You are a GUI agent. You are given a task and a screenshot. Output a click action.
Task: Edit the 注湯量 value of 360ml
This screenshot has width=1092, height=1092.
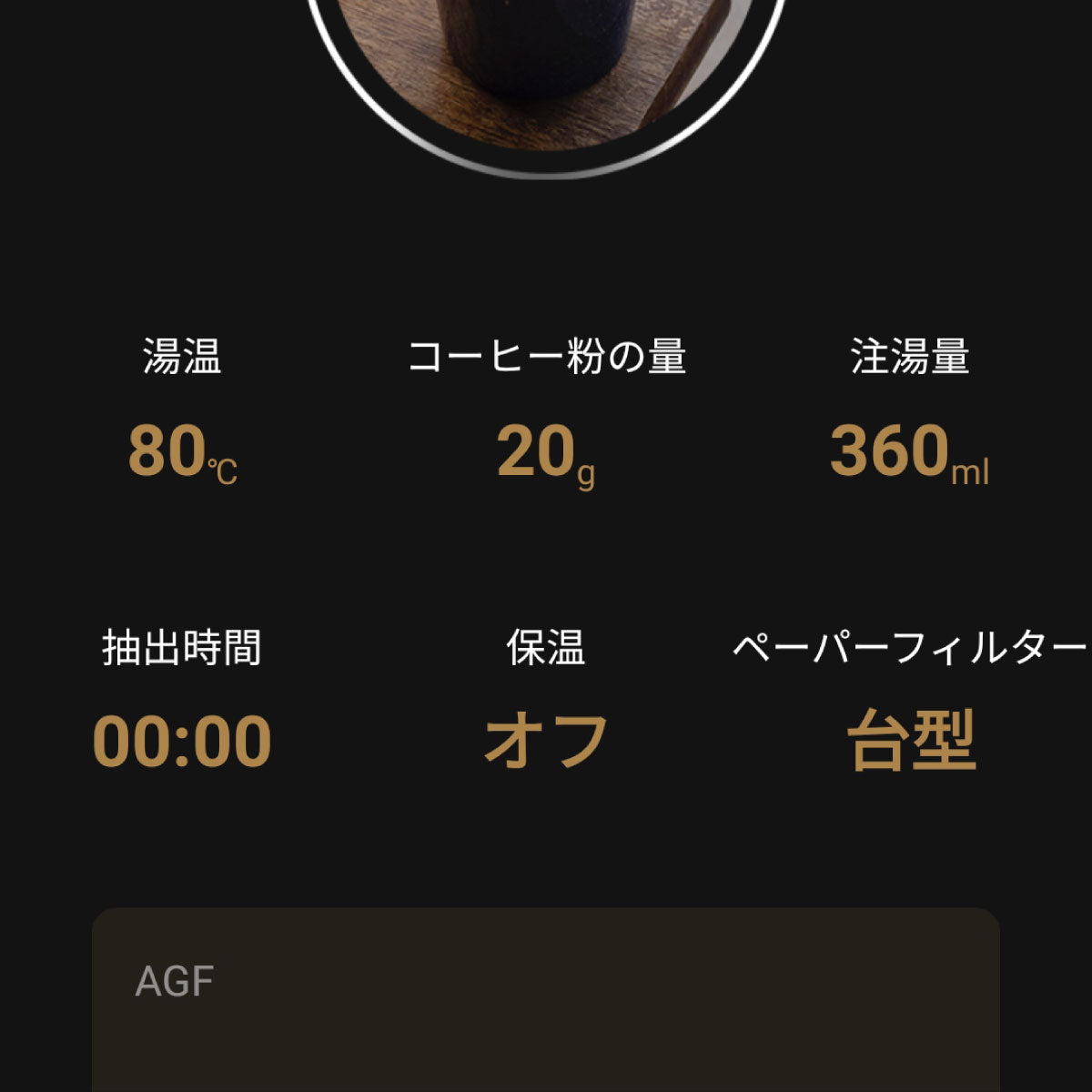click(x=909, y=452)
